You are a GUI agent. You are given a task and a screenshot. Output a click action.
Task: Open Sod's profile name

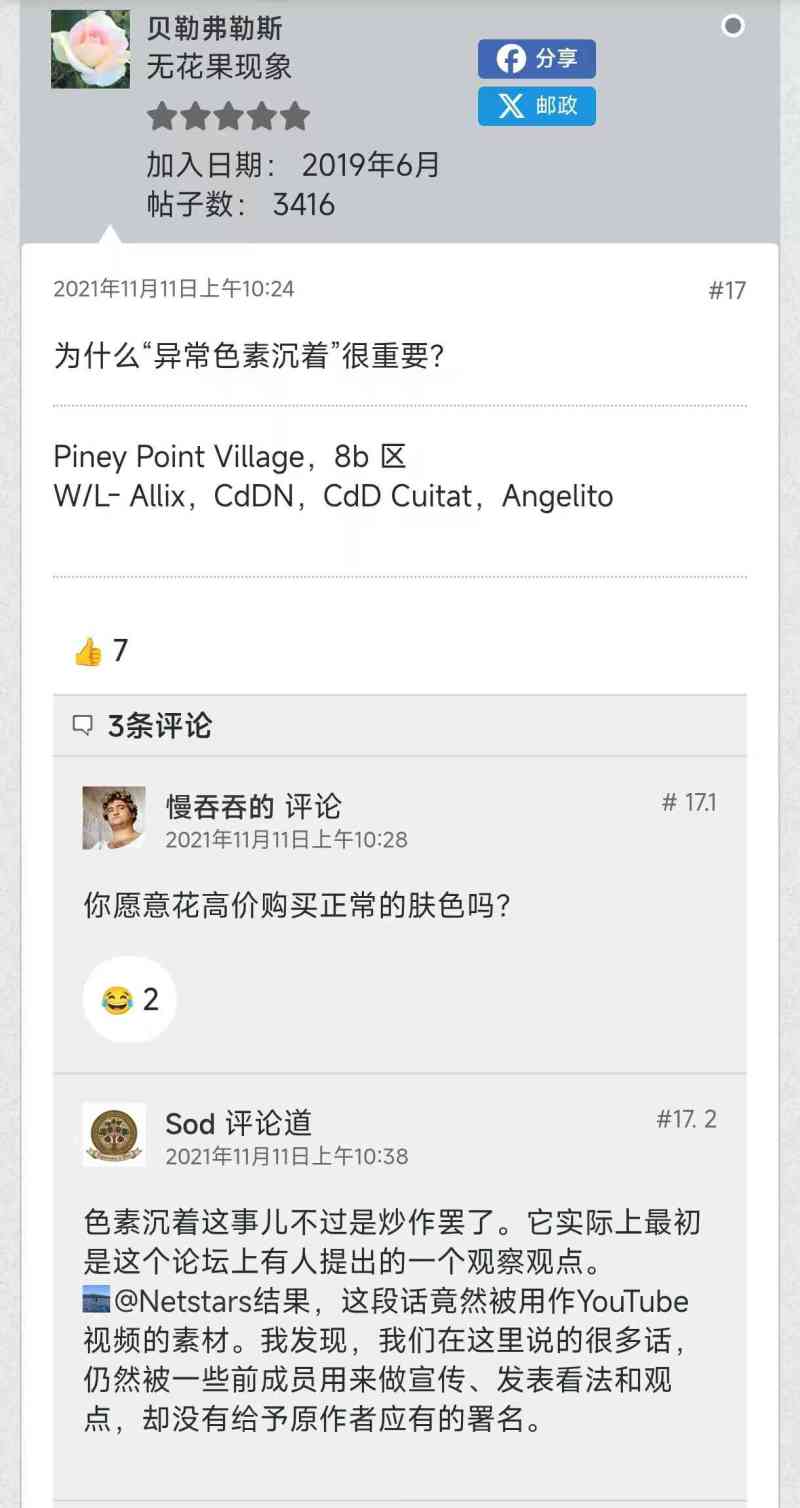click(x=190, y=1123)
